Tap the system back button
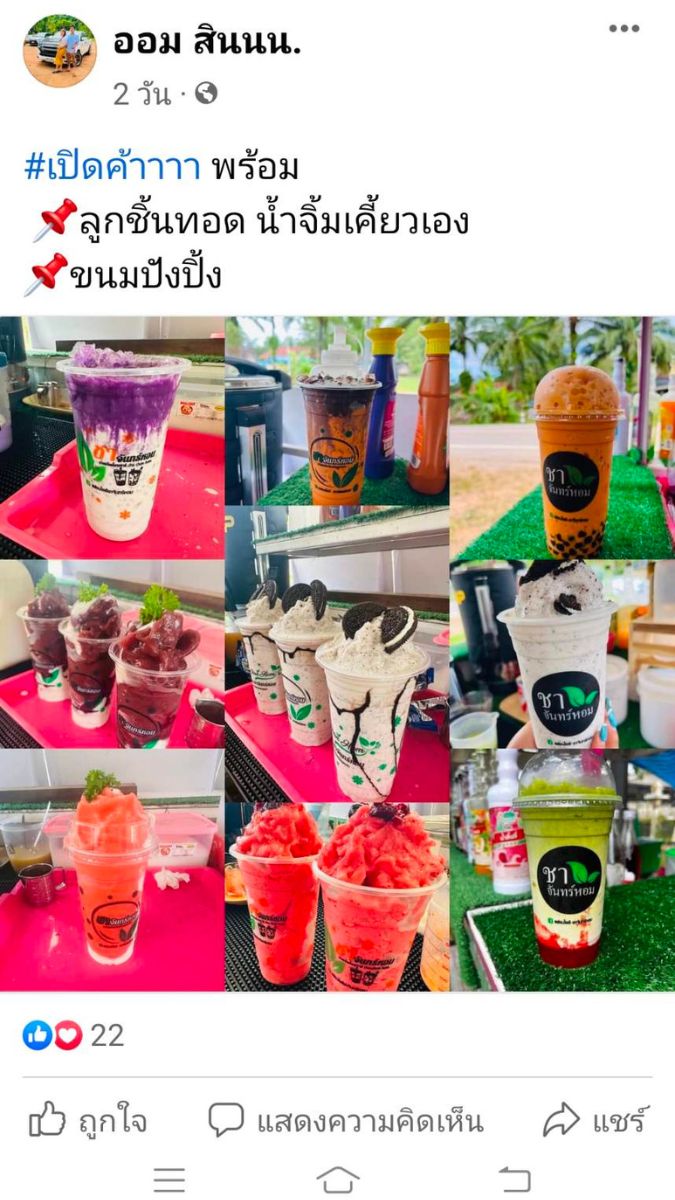675x1200 pixels. 514,1180
